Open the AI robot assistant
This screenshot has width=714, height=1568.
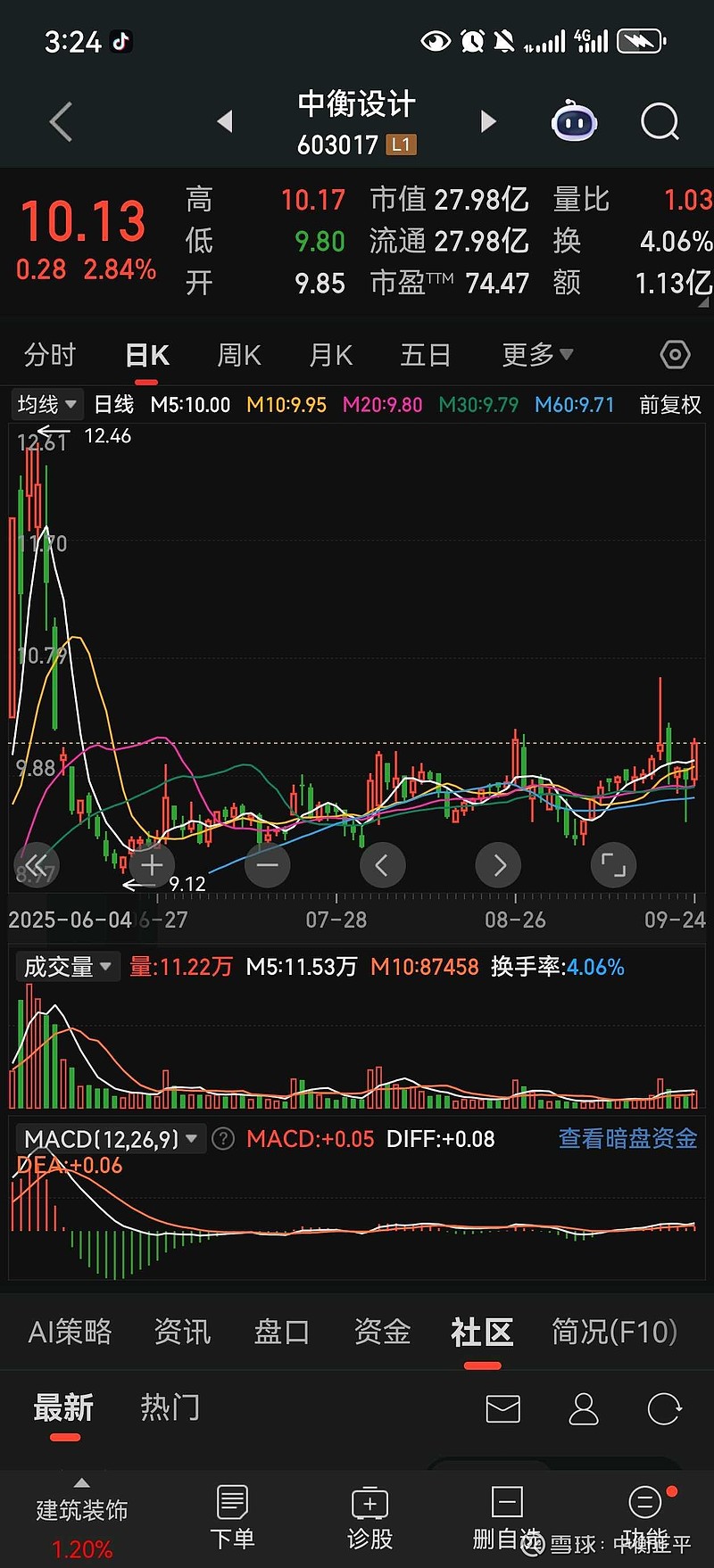tap(574, 122)
